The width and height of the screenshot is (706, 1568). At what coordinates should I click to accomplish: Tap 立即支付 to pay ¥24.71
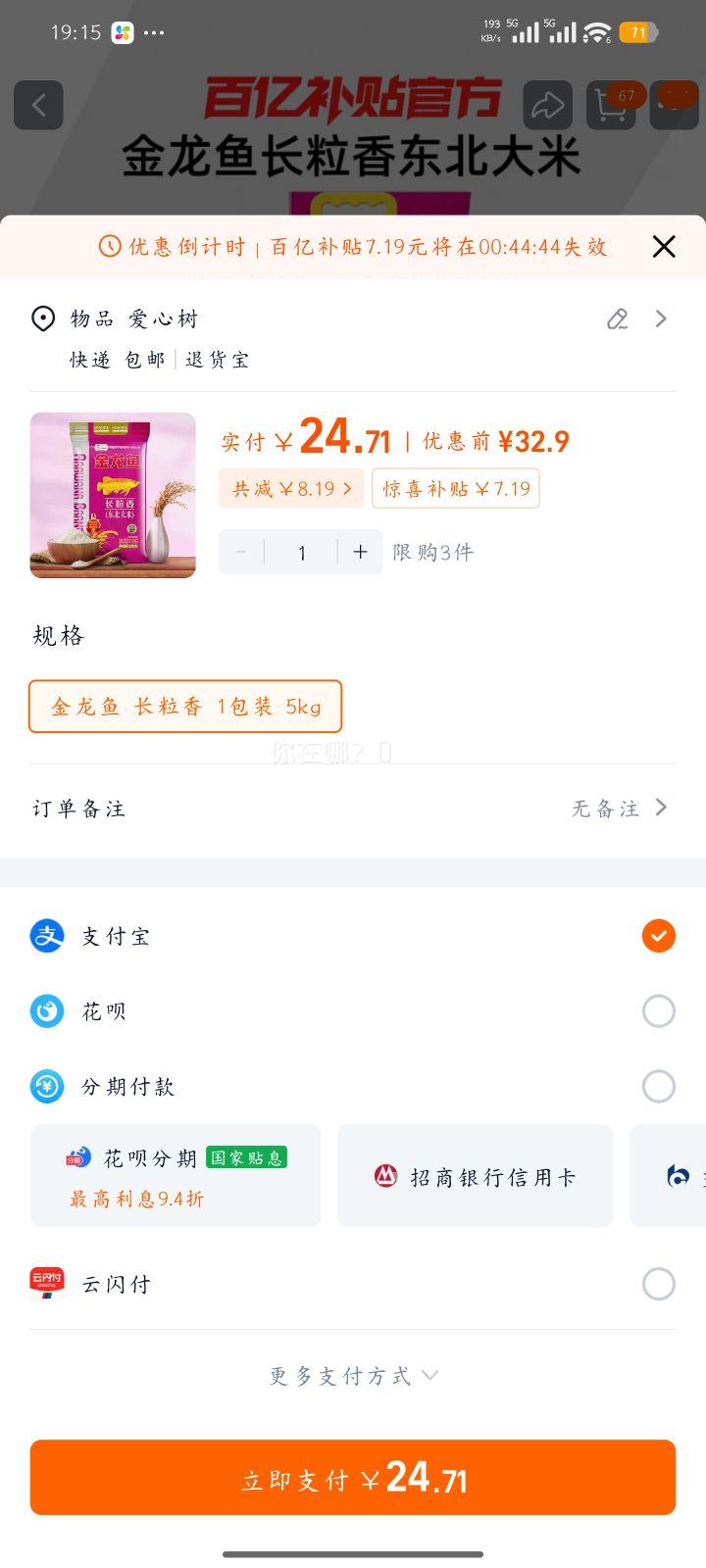(x=353, y=1477)
